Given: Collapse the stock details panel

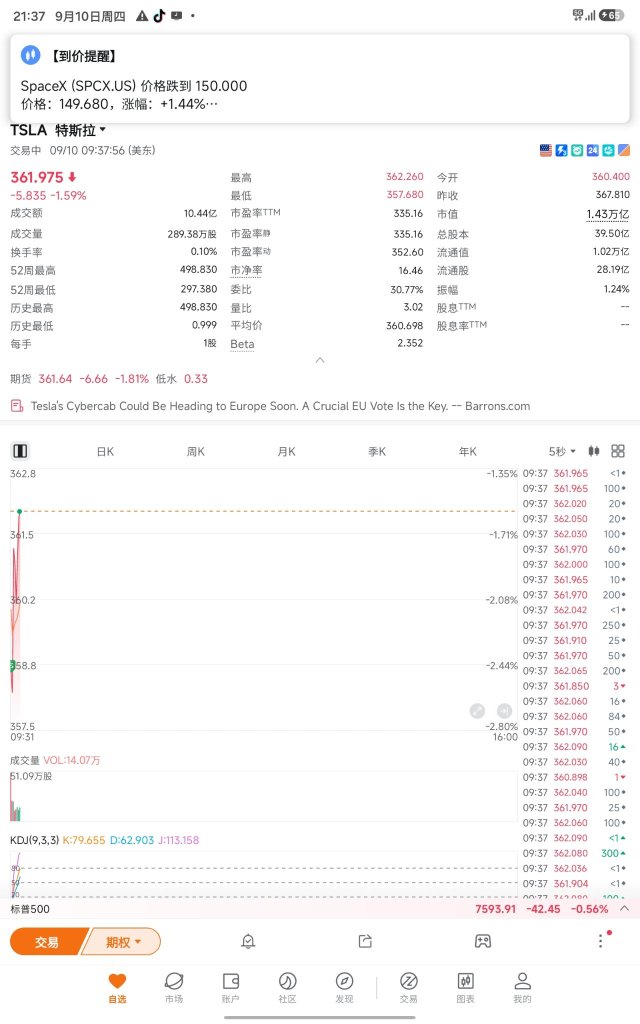Looking at the screenshot, I should (320, 360).
